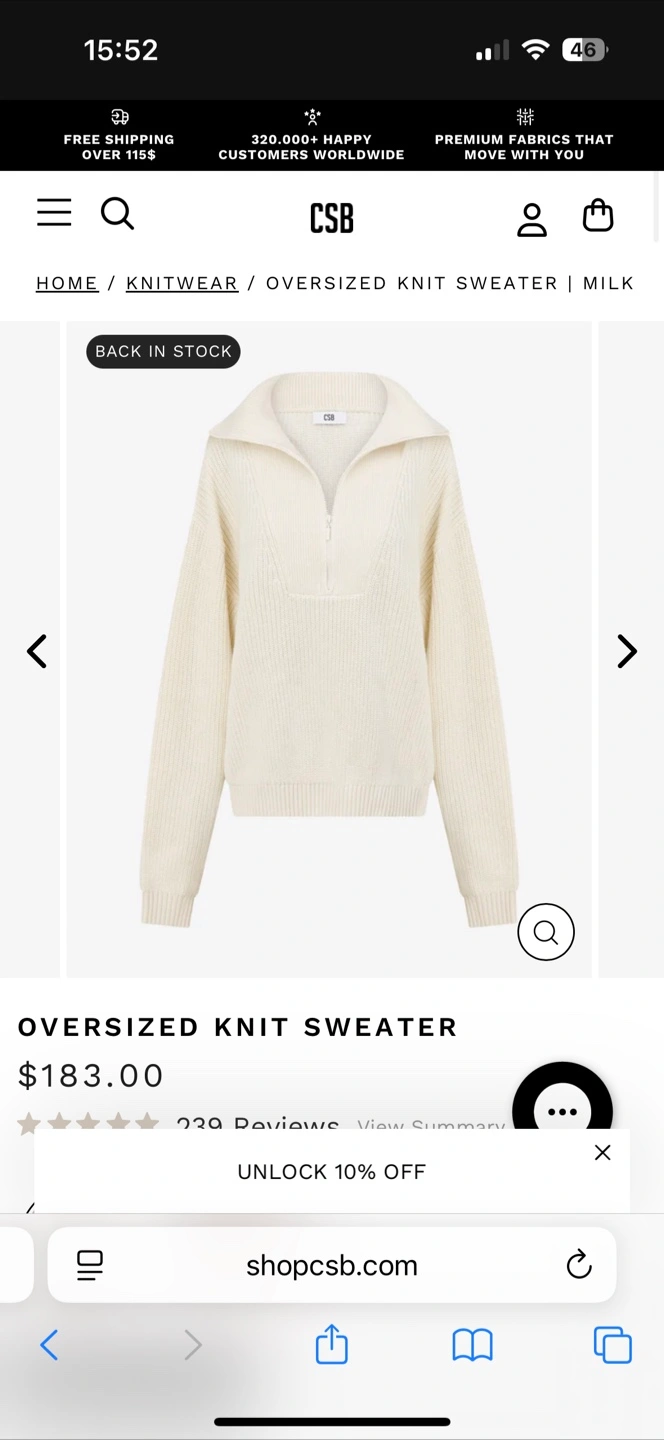Image resolution: width=664 pixels, height=1440 pixels.
Task: Open the page format menu in the address bar
Action: [x=90, y=1265]
